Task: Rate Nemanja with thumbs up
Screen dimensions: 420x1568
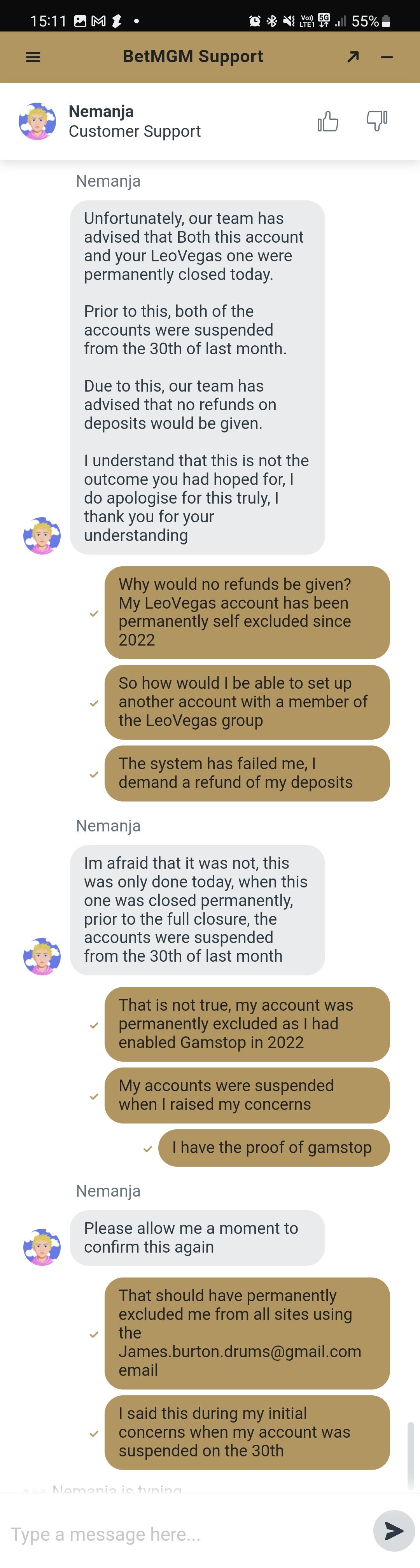Action: click(328, 121)
